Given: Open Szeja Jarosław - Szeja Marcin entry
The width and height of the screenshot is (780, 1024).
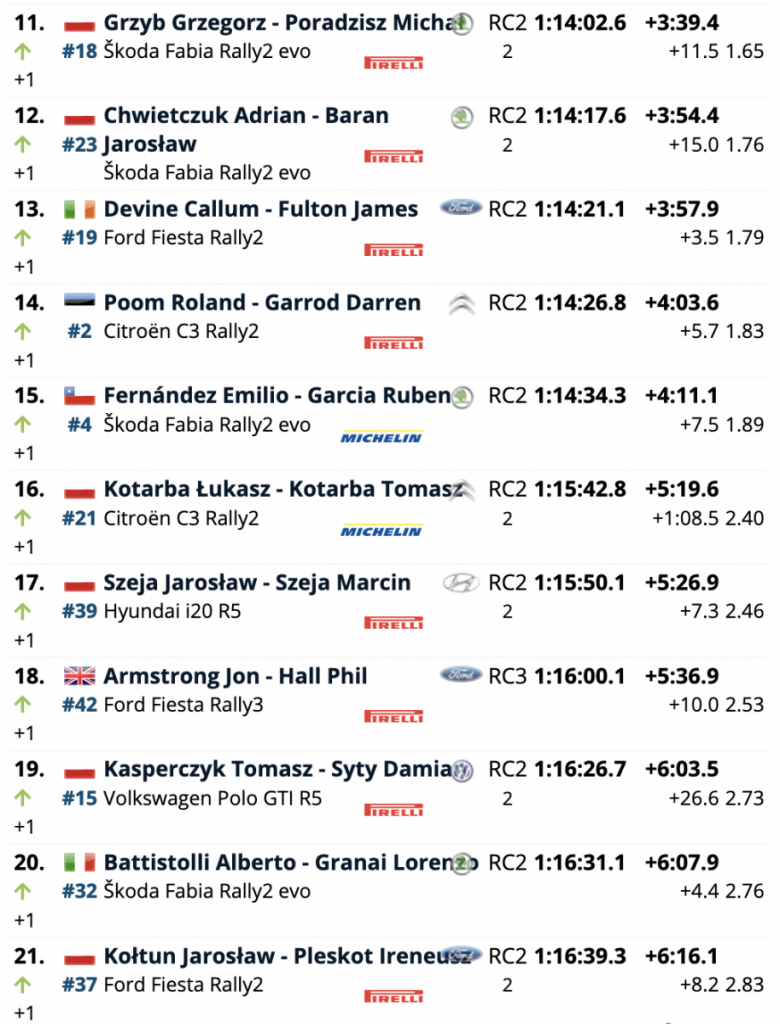Looking at the screenshot, I should [x=257, y=583].
